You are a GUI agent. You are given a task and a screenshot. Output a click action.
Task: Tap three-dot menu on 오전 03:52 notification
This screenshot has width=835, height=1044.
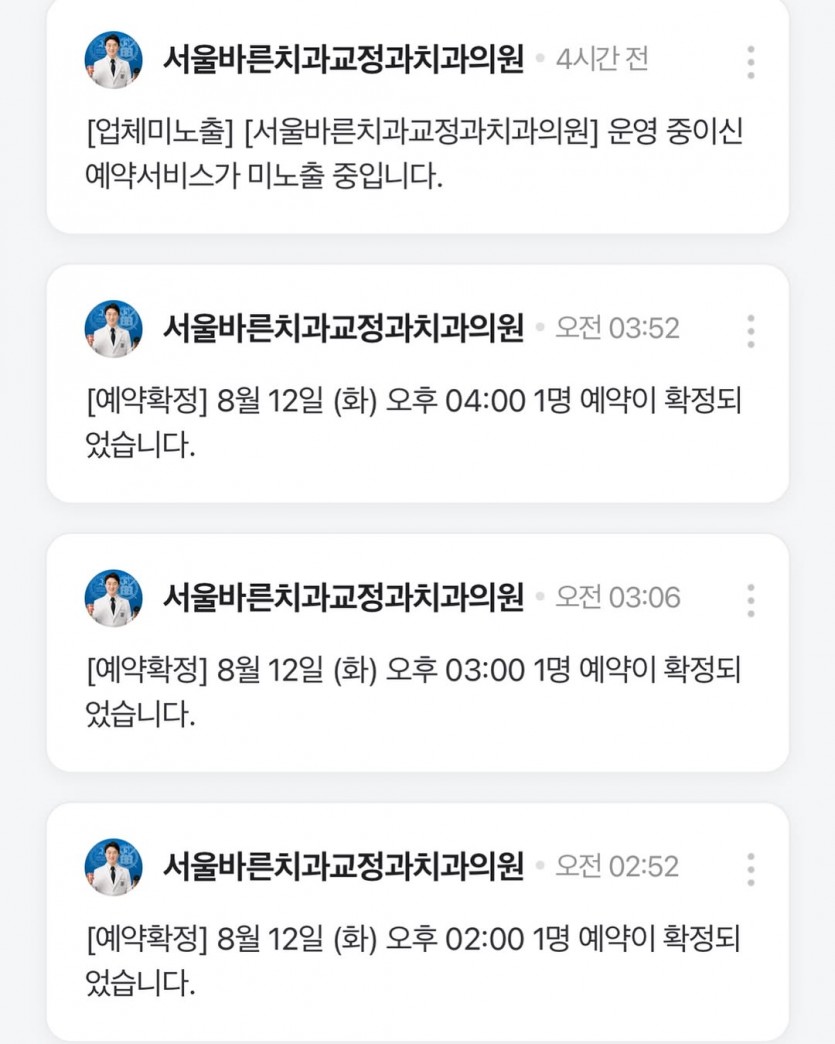point(750,332)
